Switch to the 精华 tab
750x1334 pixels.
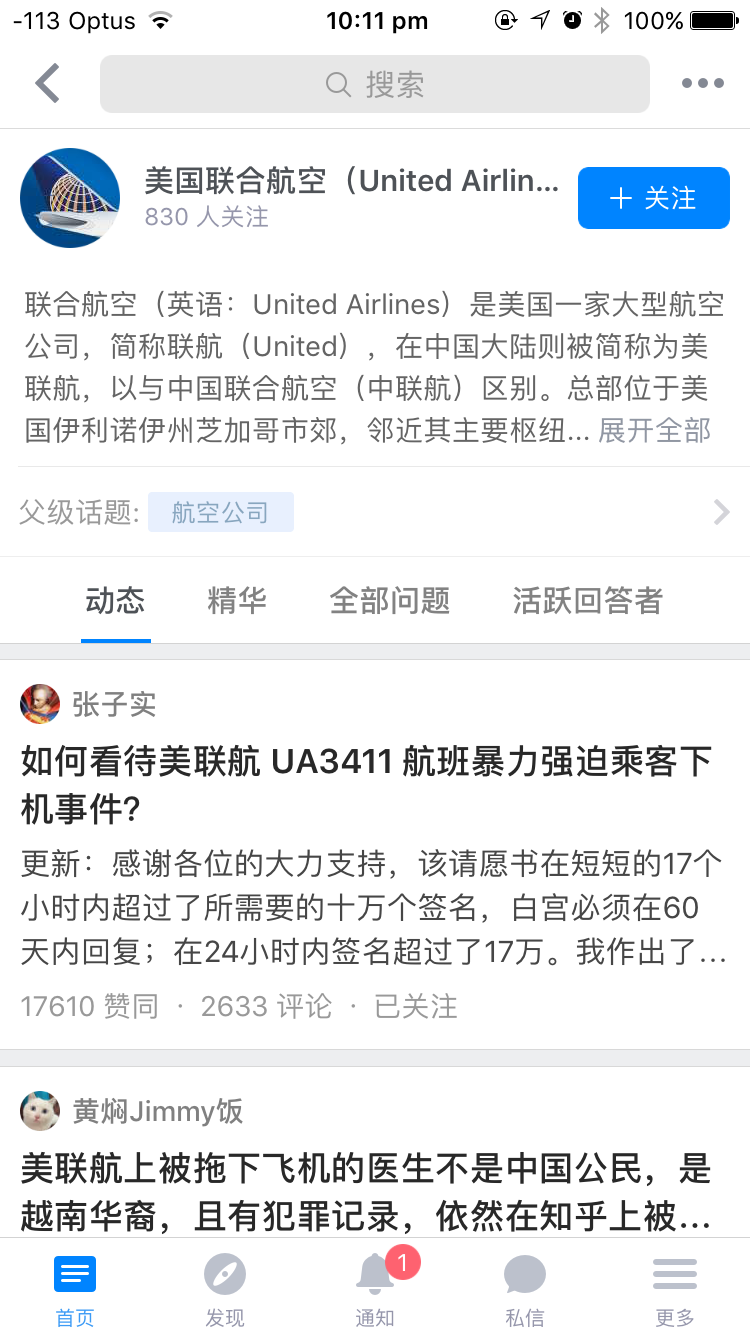pos(237,600)
